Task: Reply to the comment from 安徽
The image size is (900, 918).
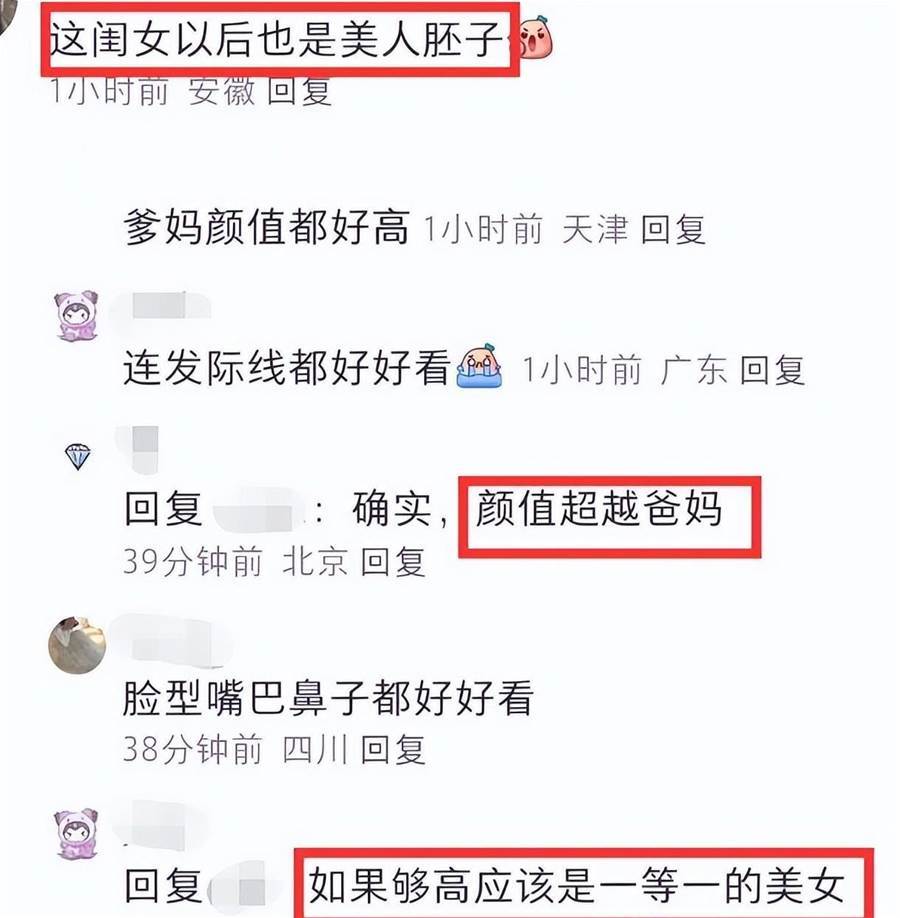Action: [300, 91]
